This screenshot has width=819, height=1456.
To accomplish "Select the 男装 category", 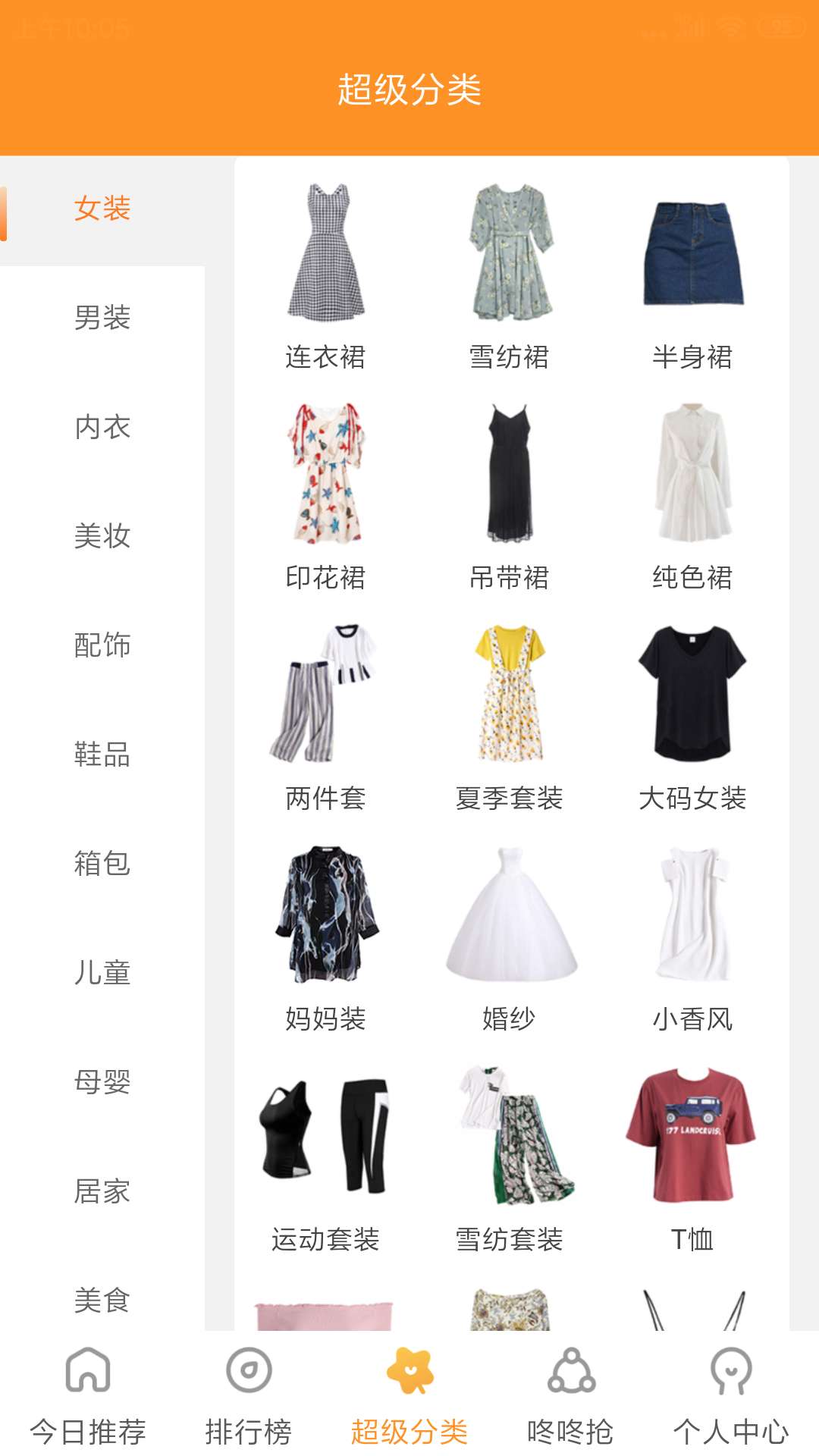I will tap(102, 318).
